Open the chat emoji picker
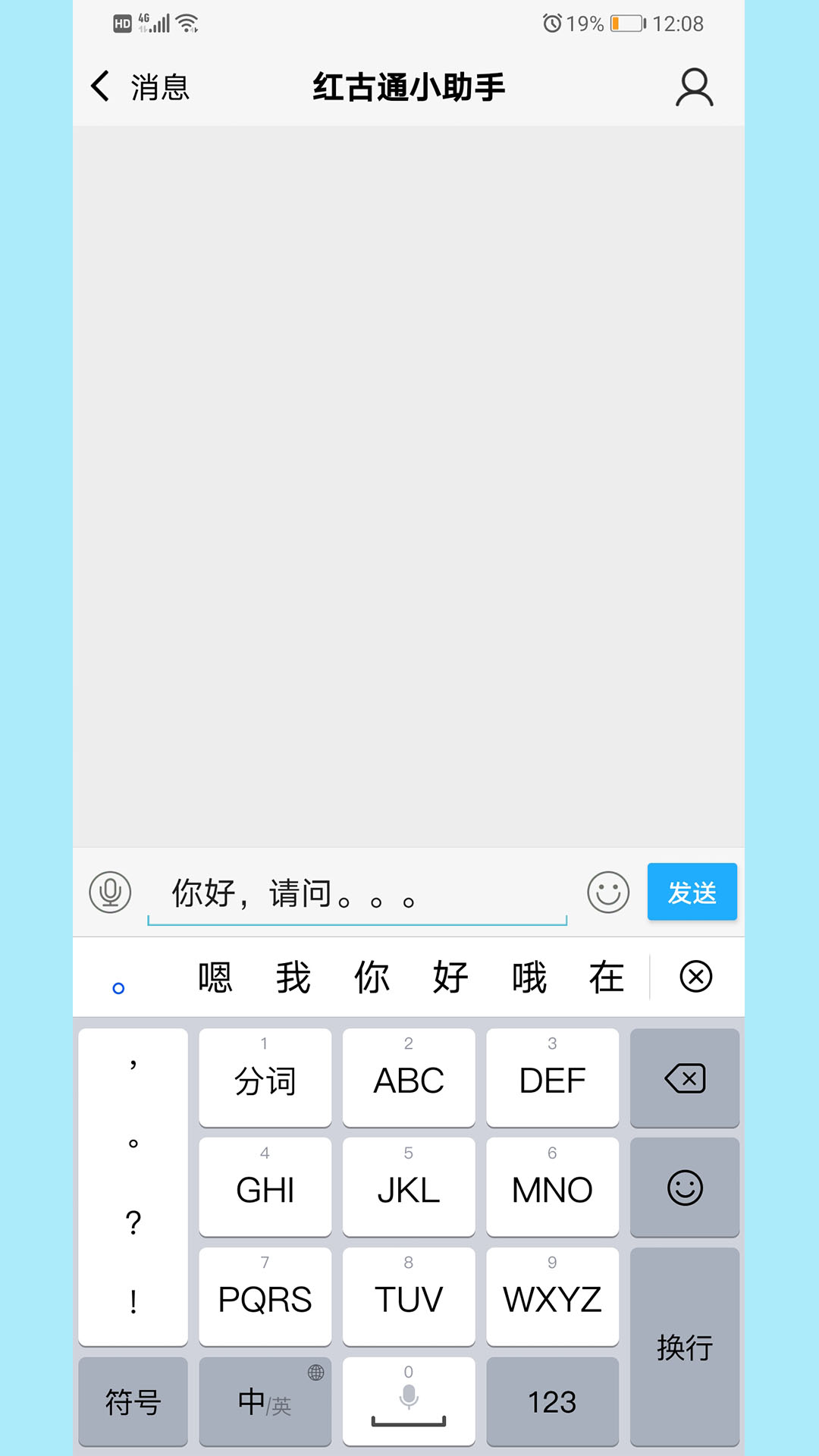The image size is (819, 1456). coord(608,892)
